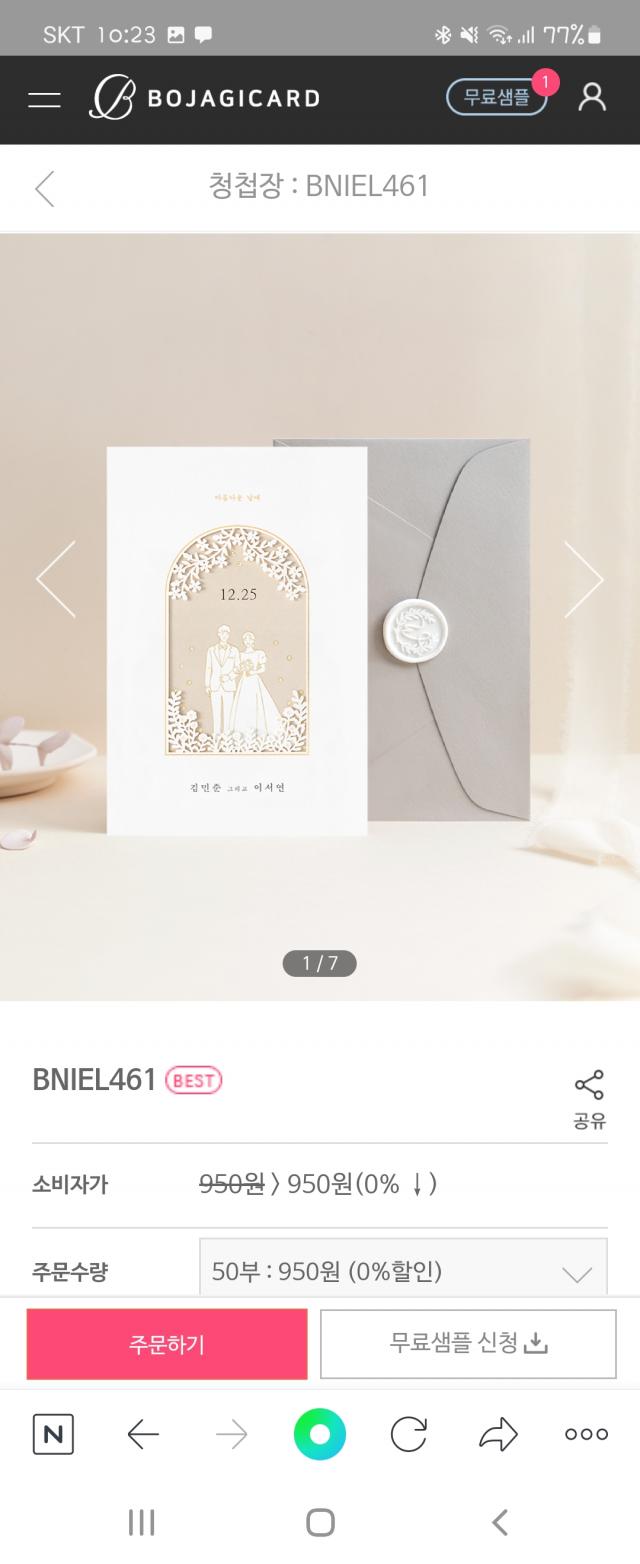Reload the current page
The image size is (640, 1564).
click(408, 1435)
